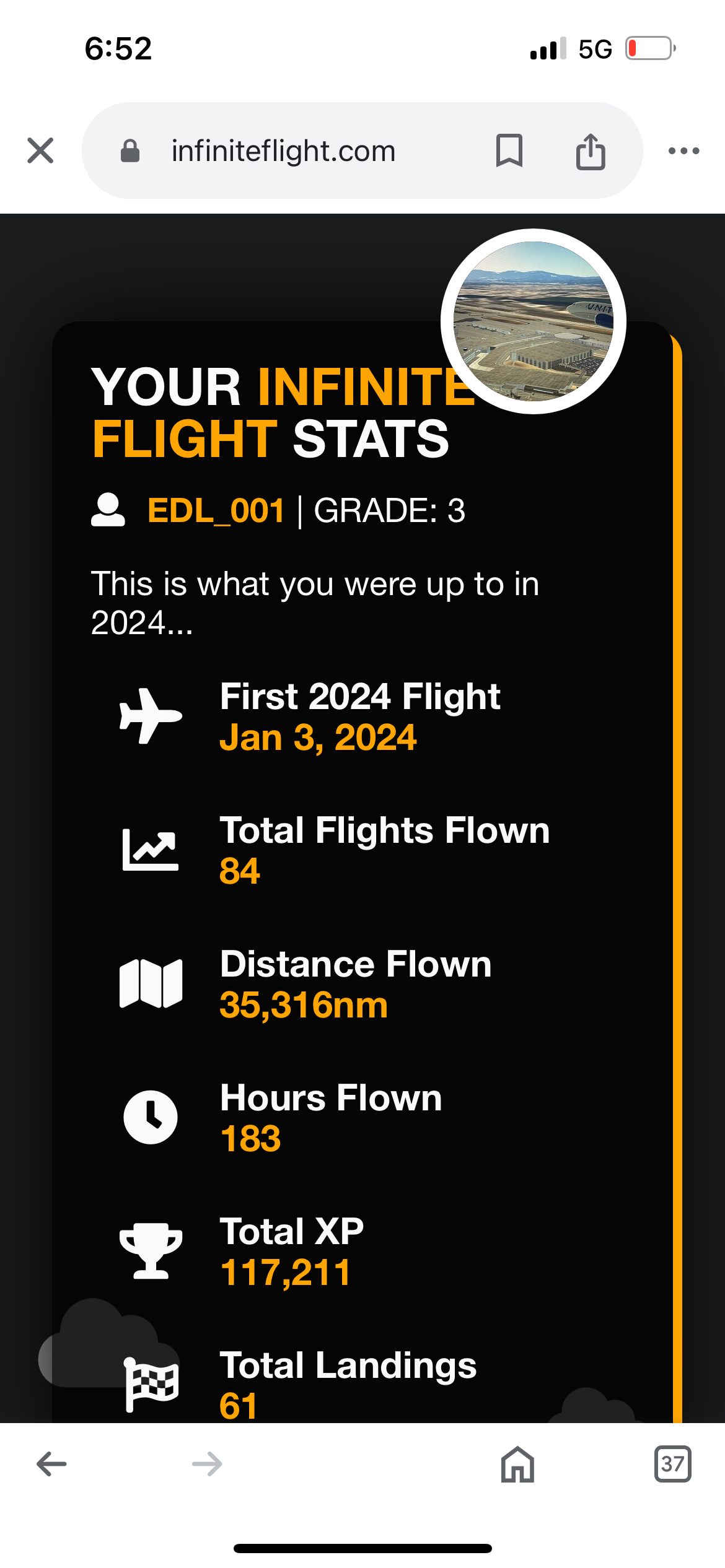Open the tab switcher showing 37 tabs
This screenshot has height=1568, width=725.
click(672, 1464)
